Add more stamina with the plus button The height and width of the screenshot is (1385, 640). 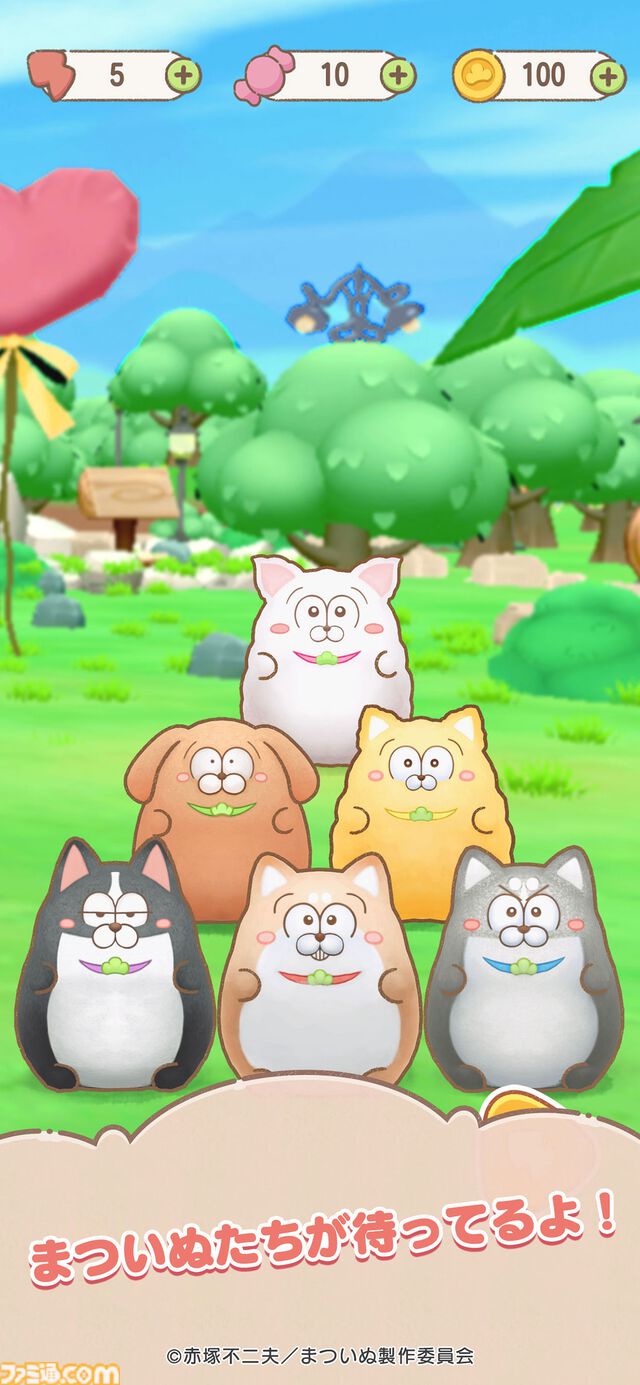pos(183,76)
